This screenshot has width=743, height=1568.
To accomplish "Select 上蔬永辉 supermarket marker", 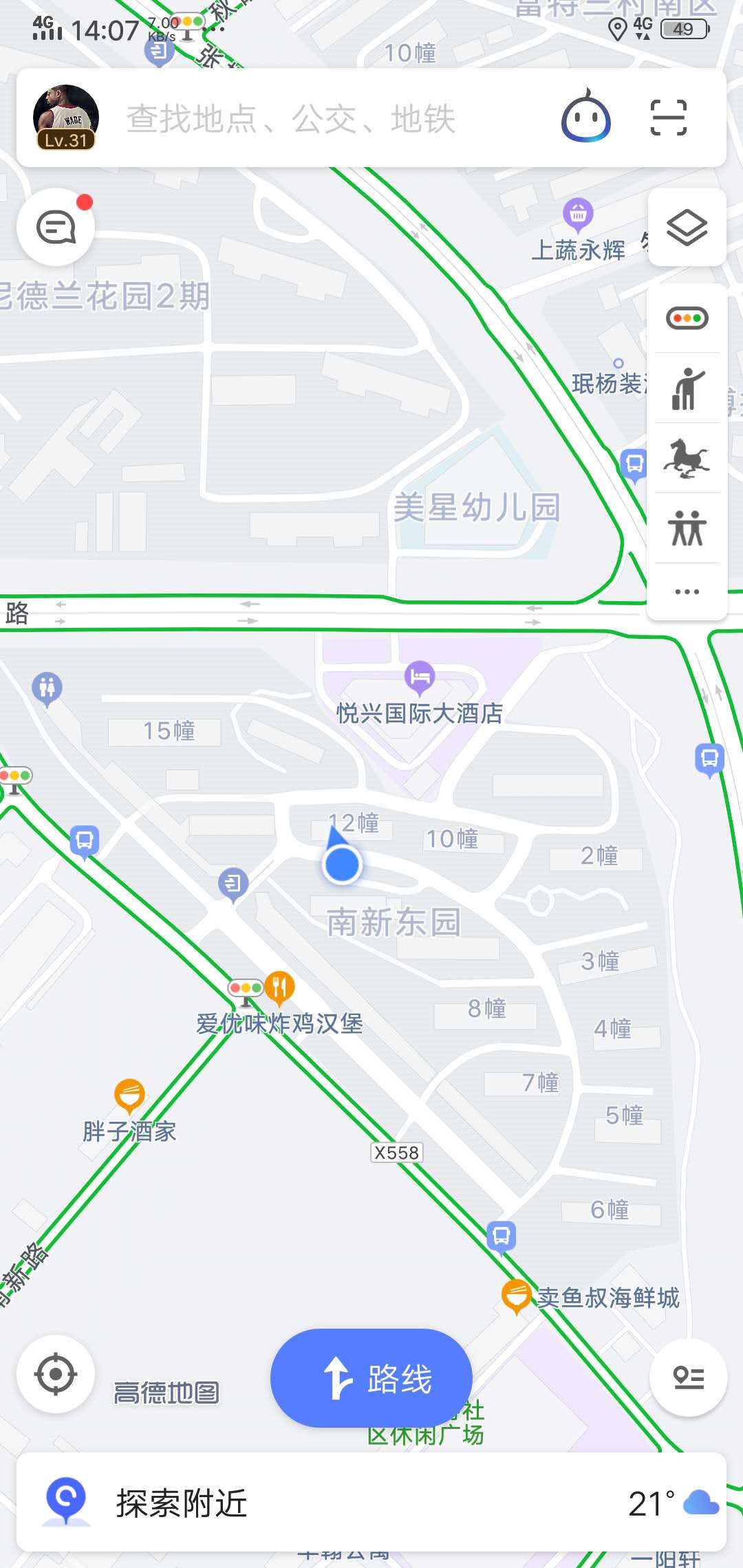I will pyautogui.click(x=578, y=215).
